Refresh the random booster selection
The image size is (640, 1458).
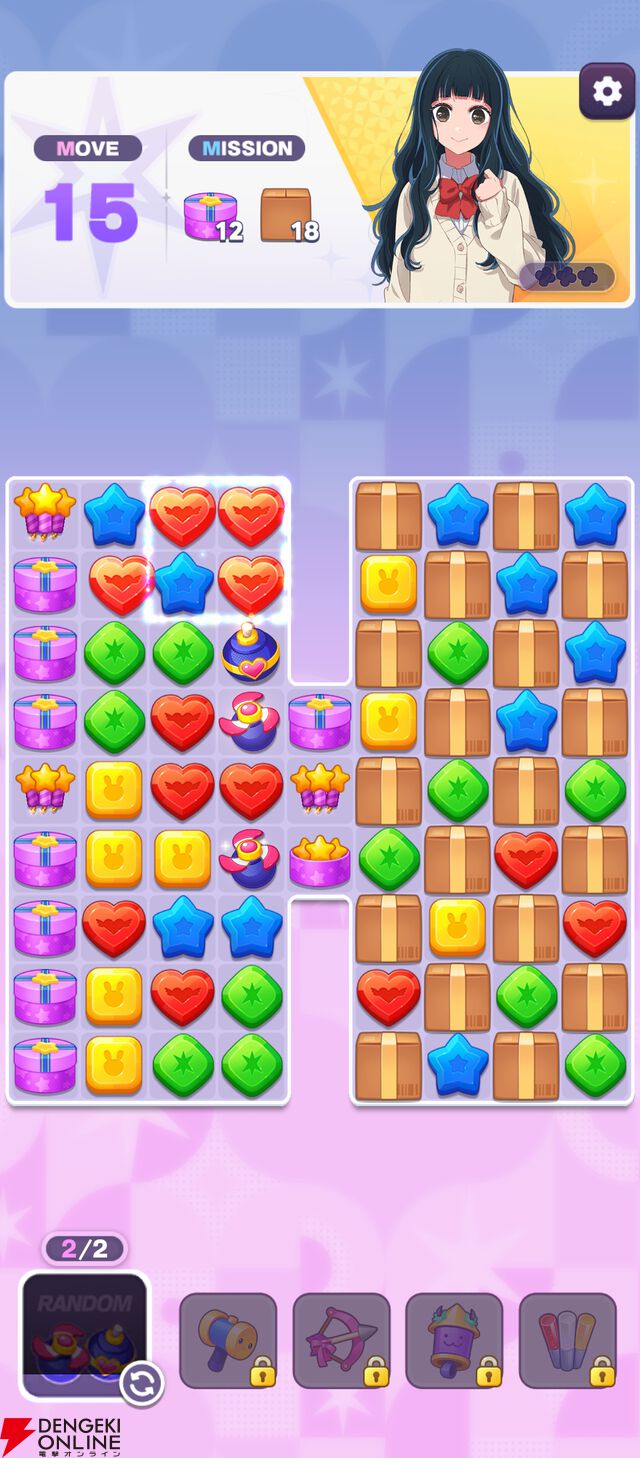(141, 1383)
